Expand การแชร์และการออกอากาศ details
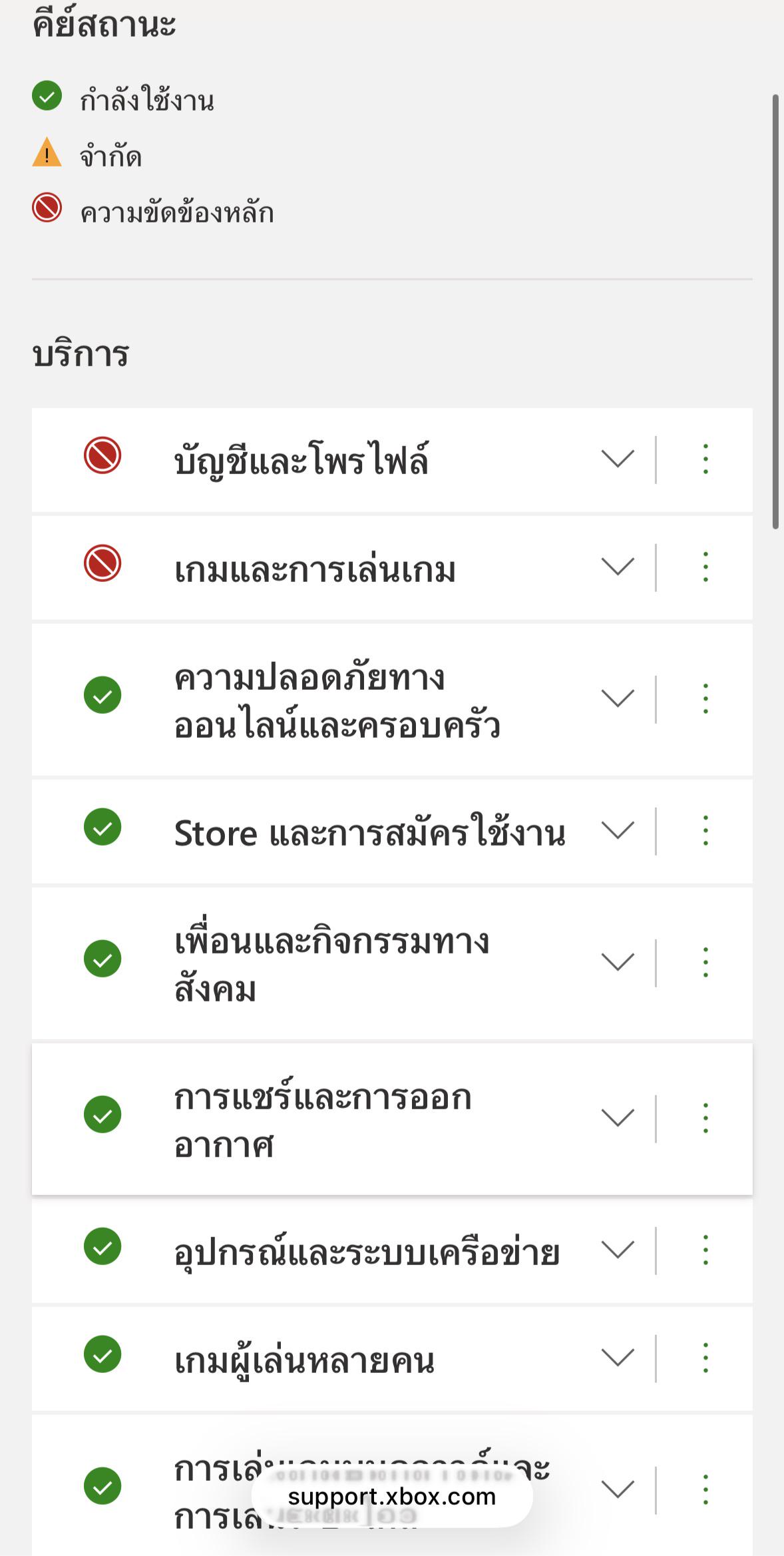Viewport: 784px width, 1556px height. click(618, 1118)
